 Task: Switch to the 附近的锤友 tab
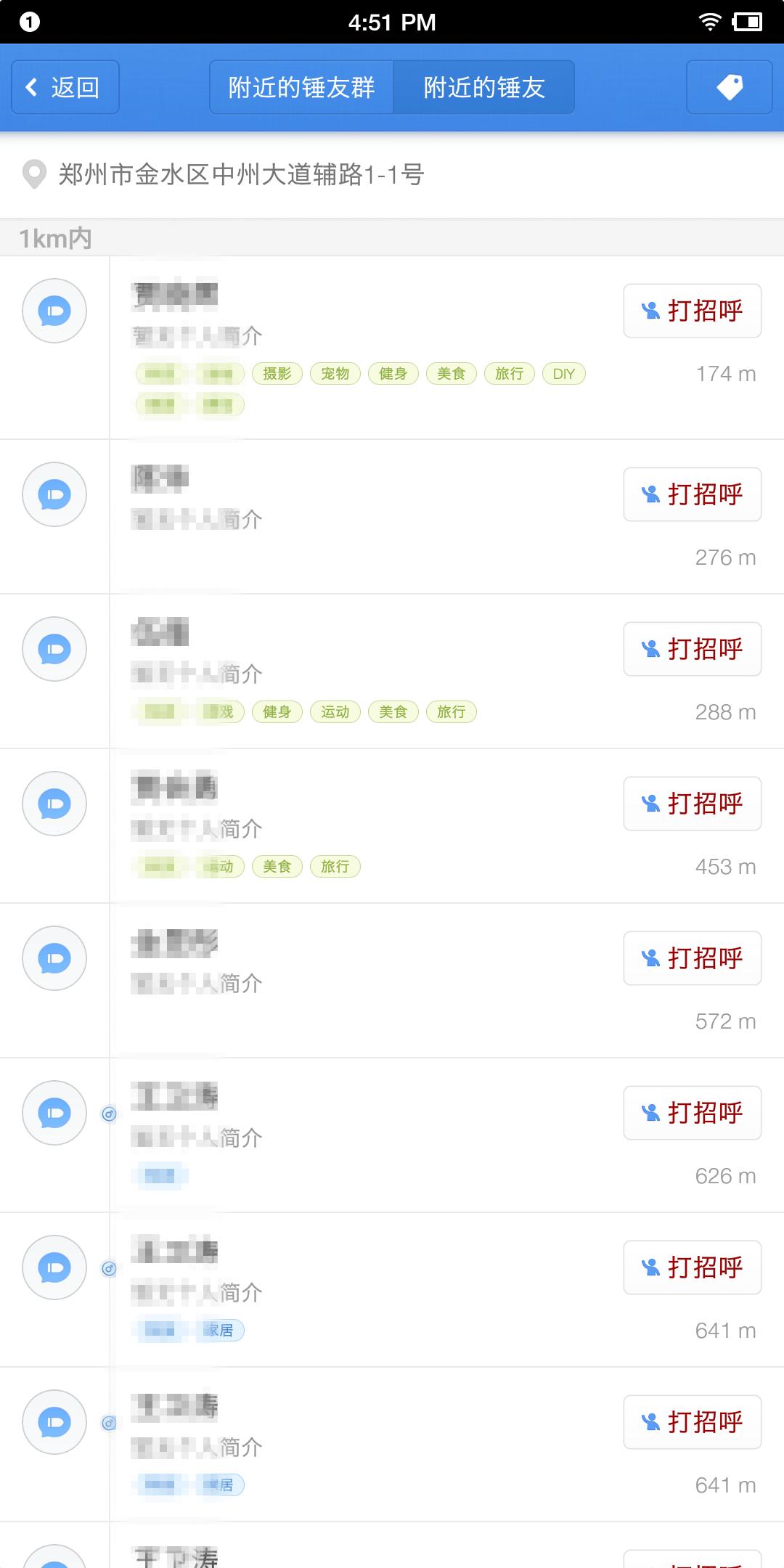[483, 86]
